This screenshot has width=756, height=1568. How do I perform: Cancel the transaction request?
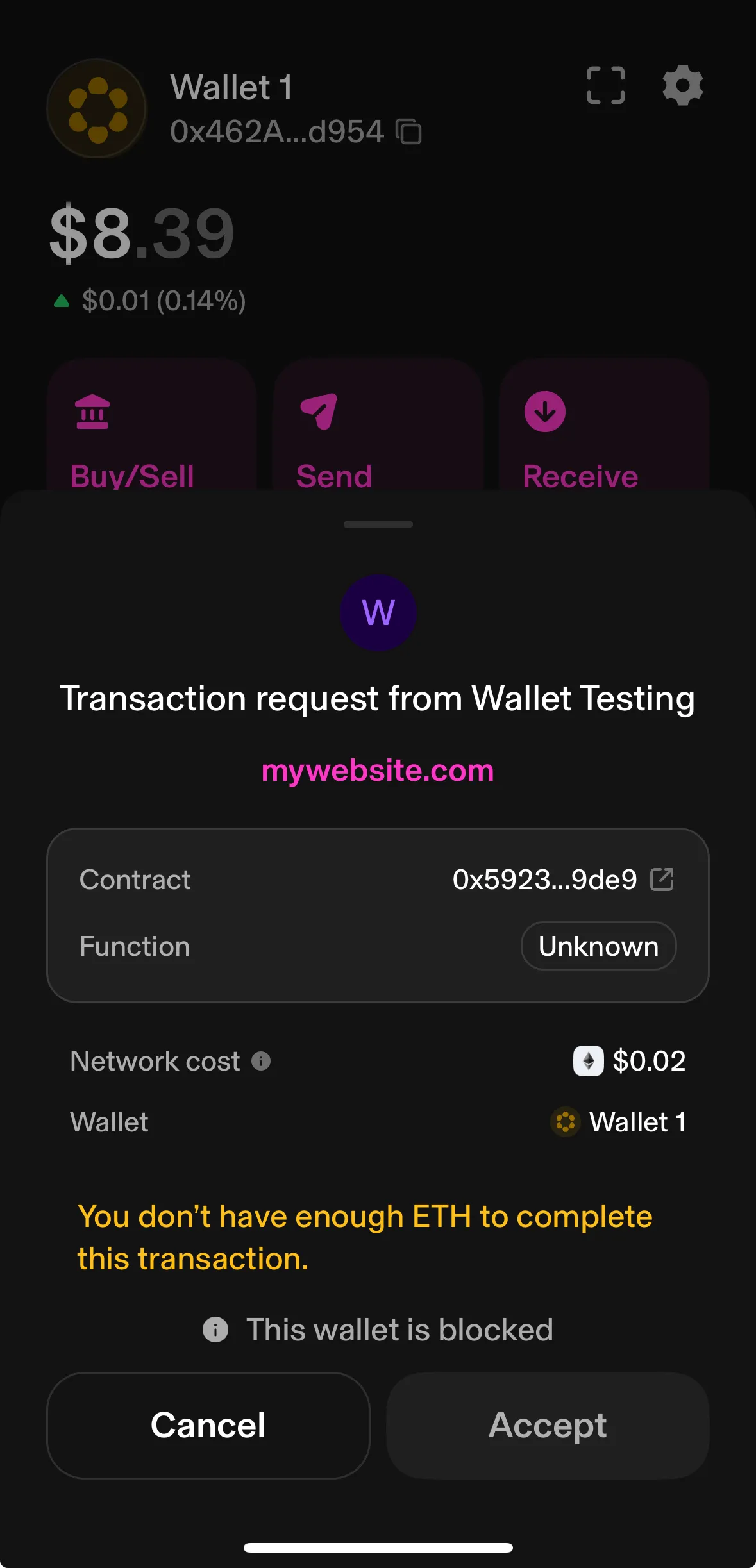click(x=208, y=1425)
